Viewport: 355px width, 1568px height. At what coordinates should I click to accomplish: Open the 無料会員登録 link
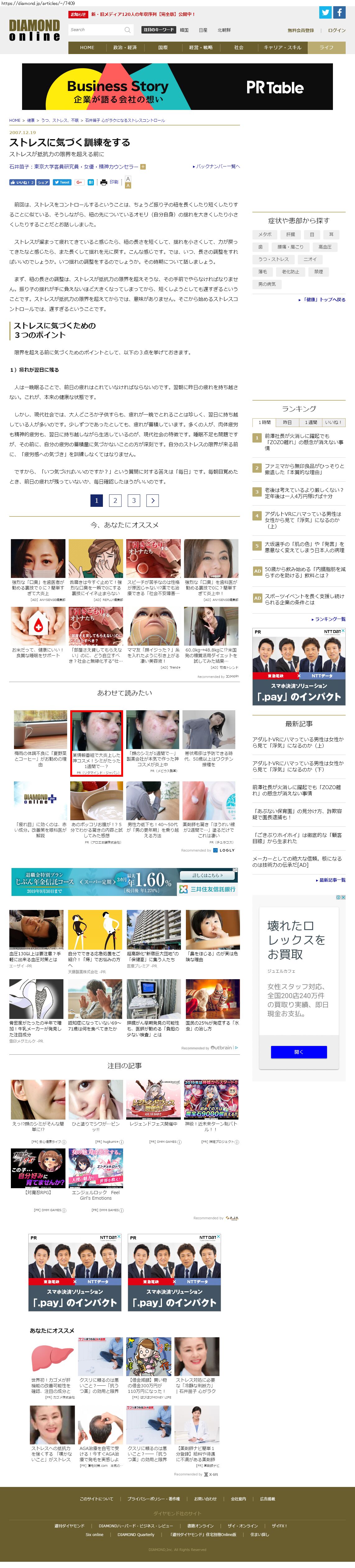[x=301, y=30]
